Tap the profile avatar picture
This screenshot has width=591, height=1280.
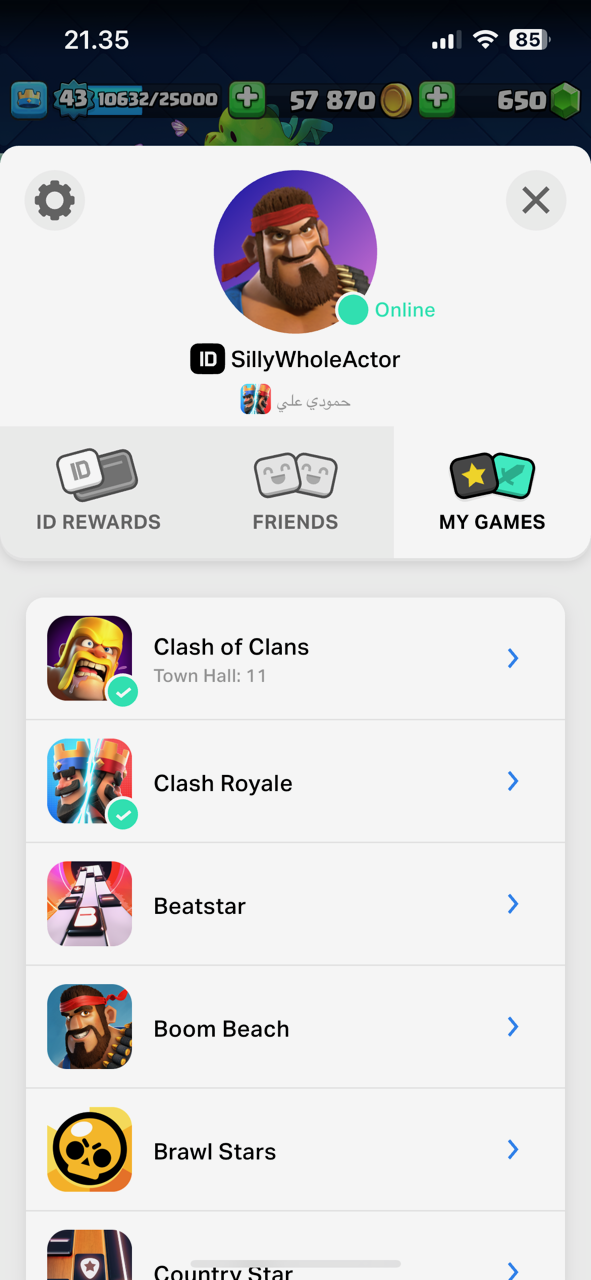(295, 252)
